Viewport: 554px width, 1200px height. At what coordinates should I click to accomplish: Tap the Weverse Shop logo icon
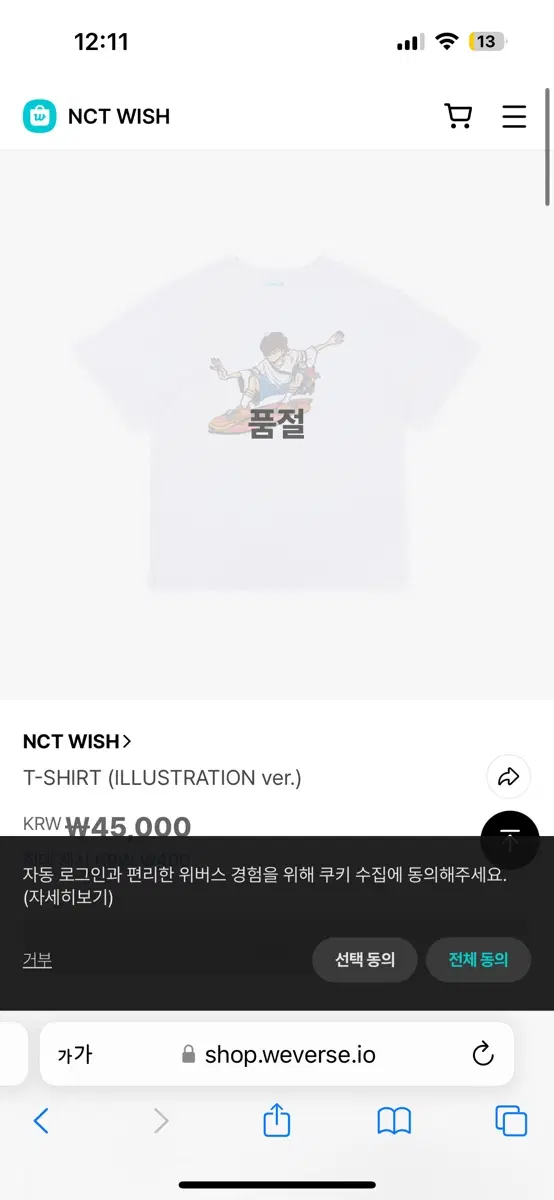[x=40, y=116]
